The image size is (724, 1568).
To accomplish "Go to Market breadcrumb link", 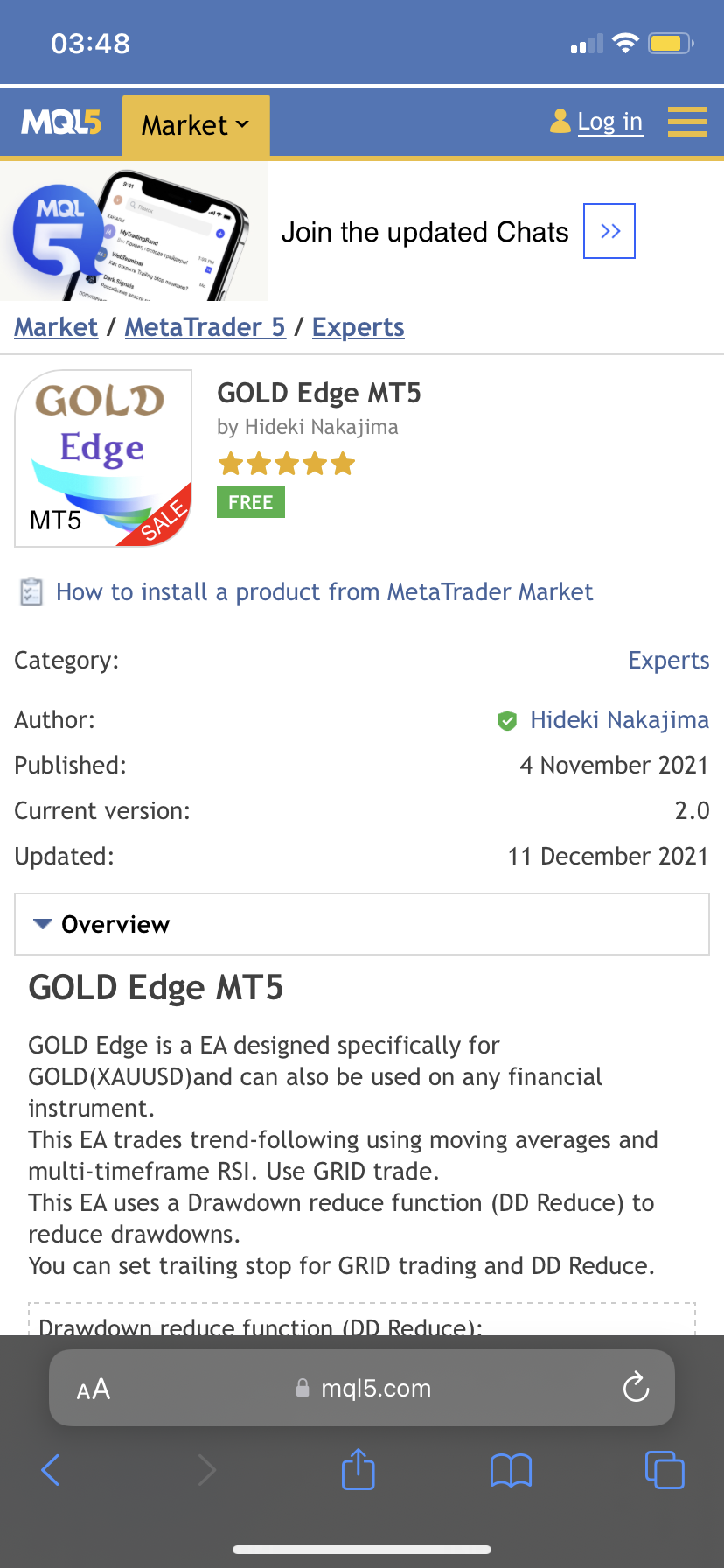I will [56, 327].
